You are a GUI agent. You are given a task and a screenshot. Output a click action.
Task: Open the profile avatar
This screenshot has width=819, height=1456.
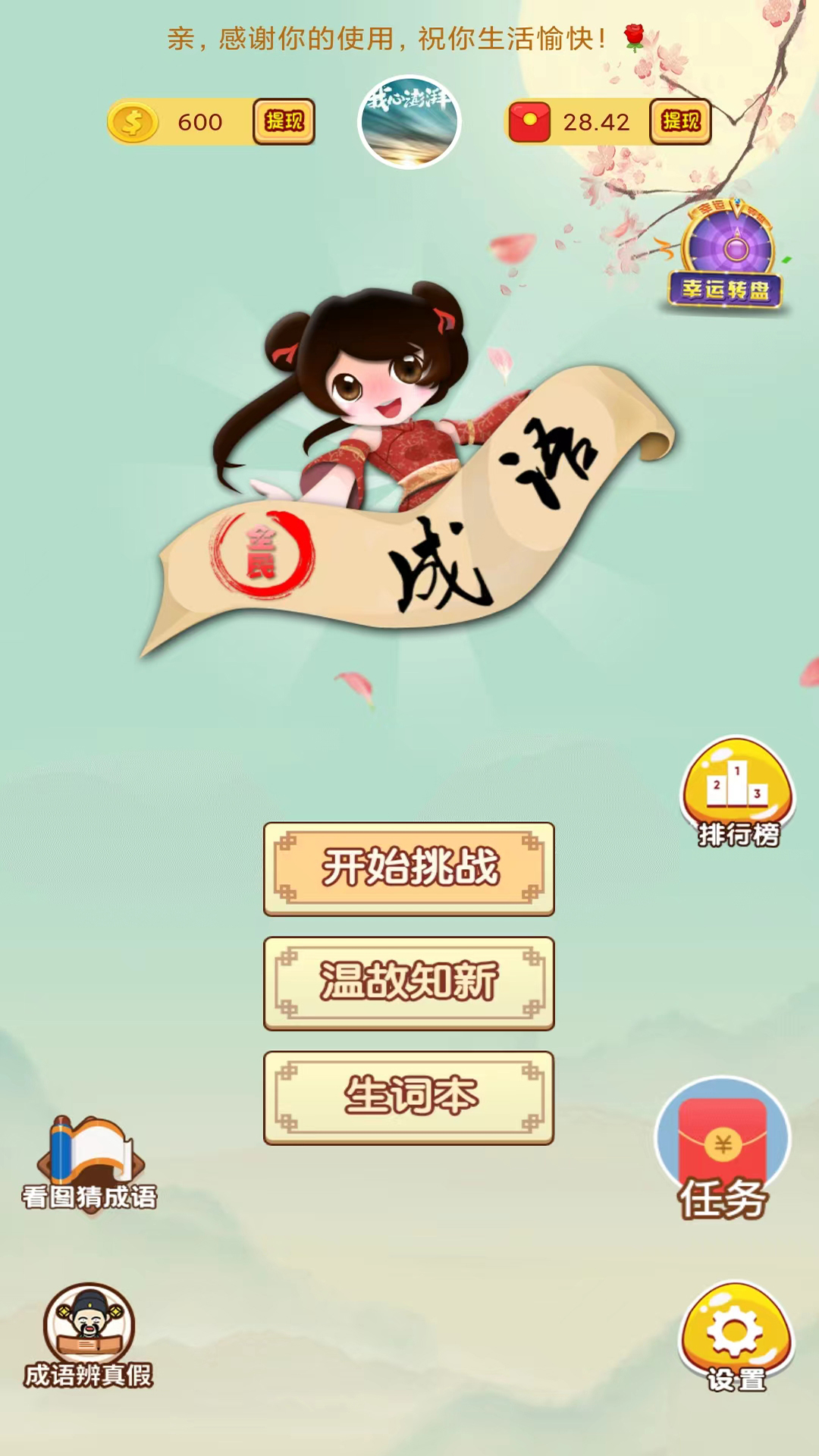coord(409,122)
